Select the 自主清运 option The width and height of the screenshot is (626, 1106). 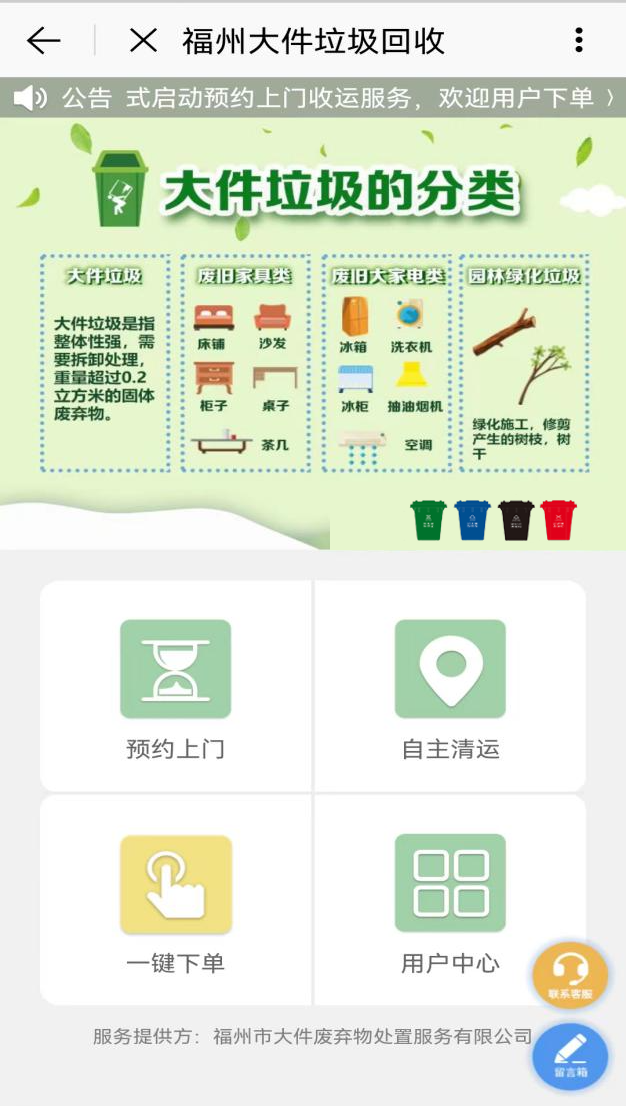(450, 687)
